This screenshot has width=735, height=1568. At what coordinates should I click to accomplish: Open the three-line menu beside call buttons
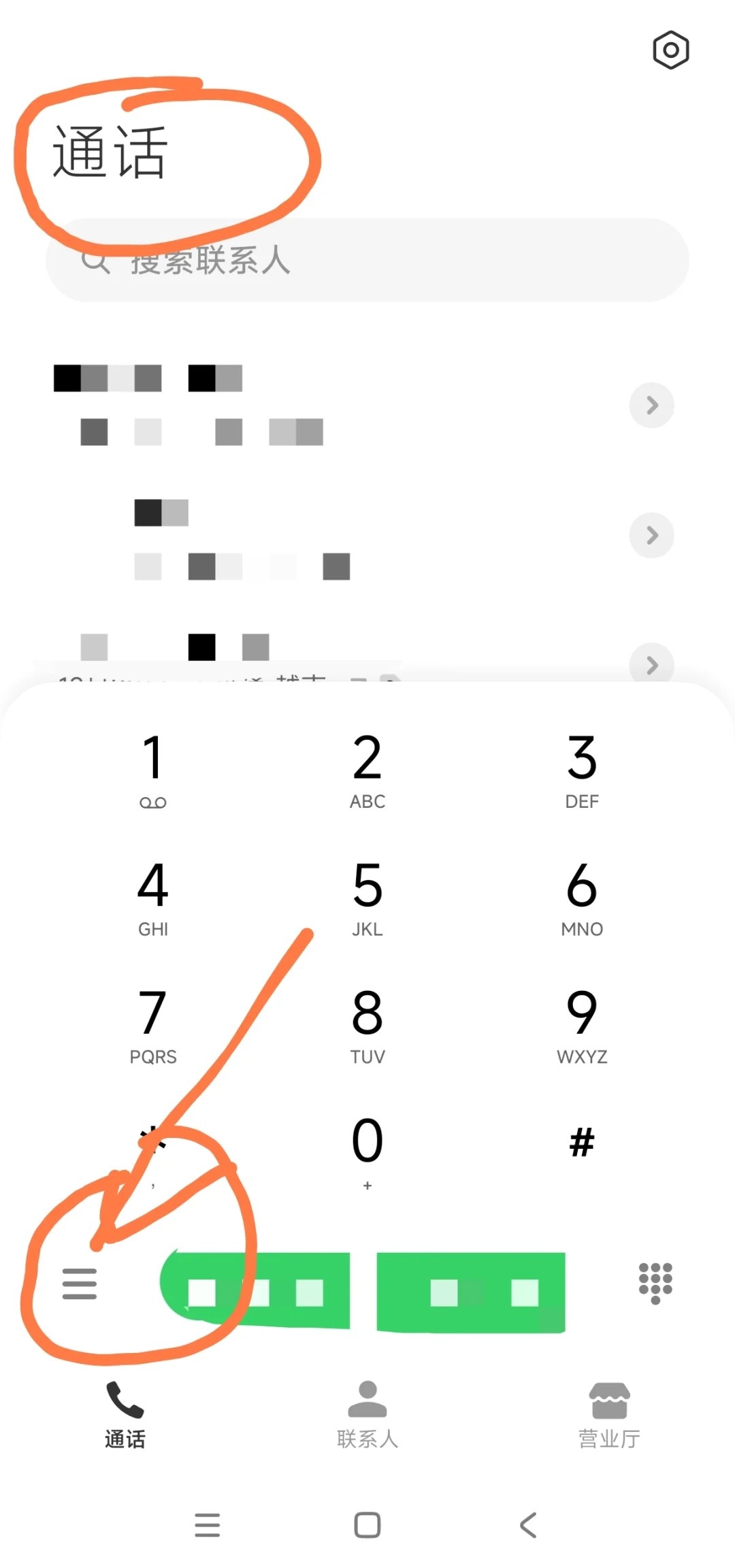(x=80, y=1284)
